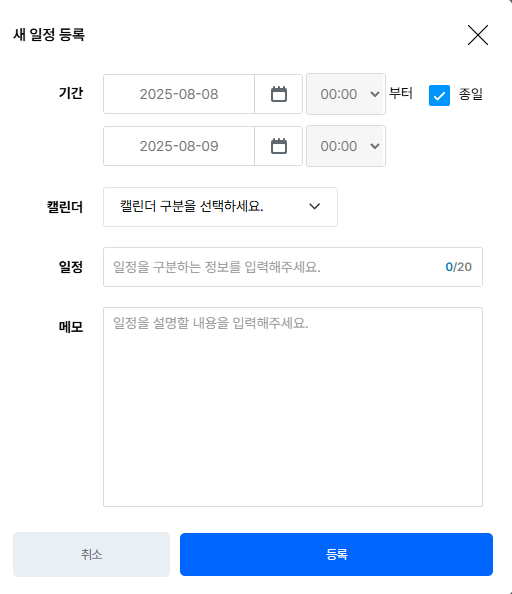
Task: Focus the 일정 title input field
Action: tap(293, 267)
